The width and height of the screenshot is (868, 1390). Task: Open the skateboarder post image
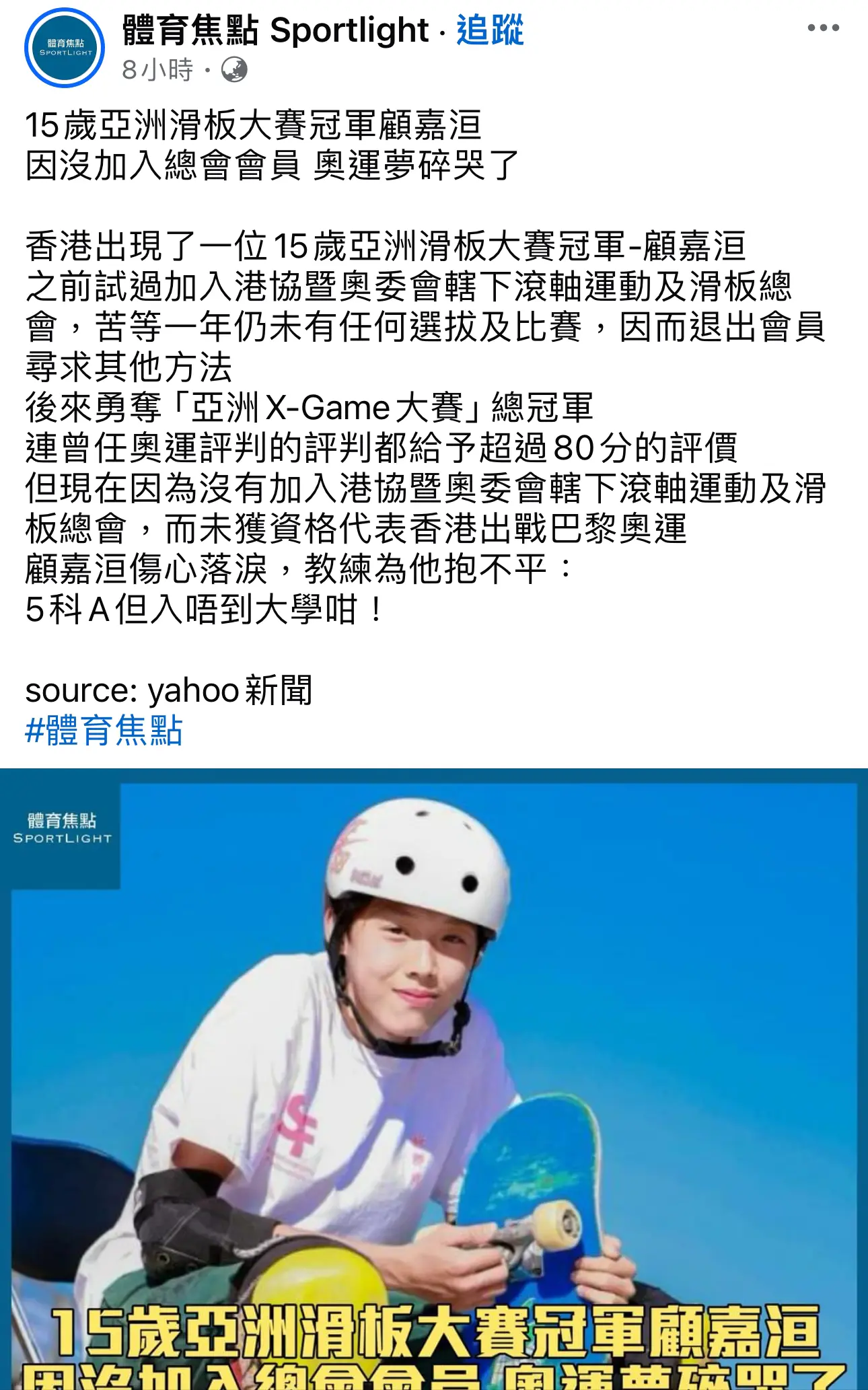coord(434,1076)
